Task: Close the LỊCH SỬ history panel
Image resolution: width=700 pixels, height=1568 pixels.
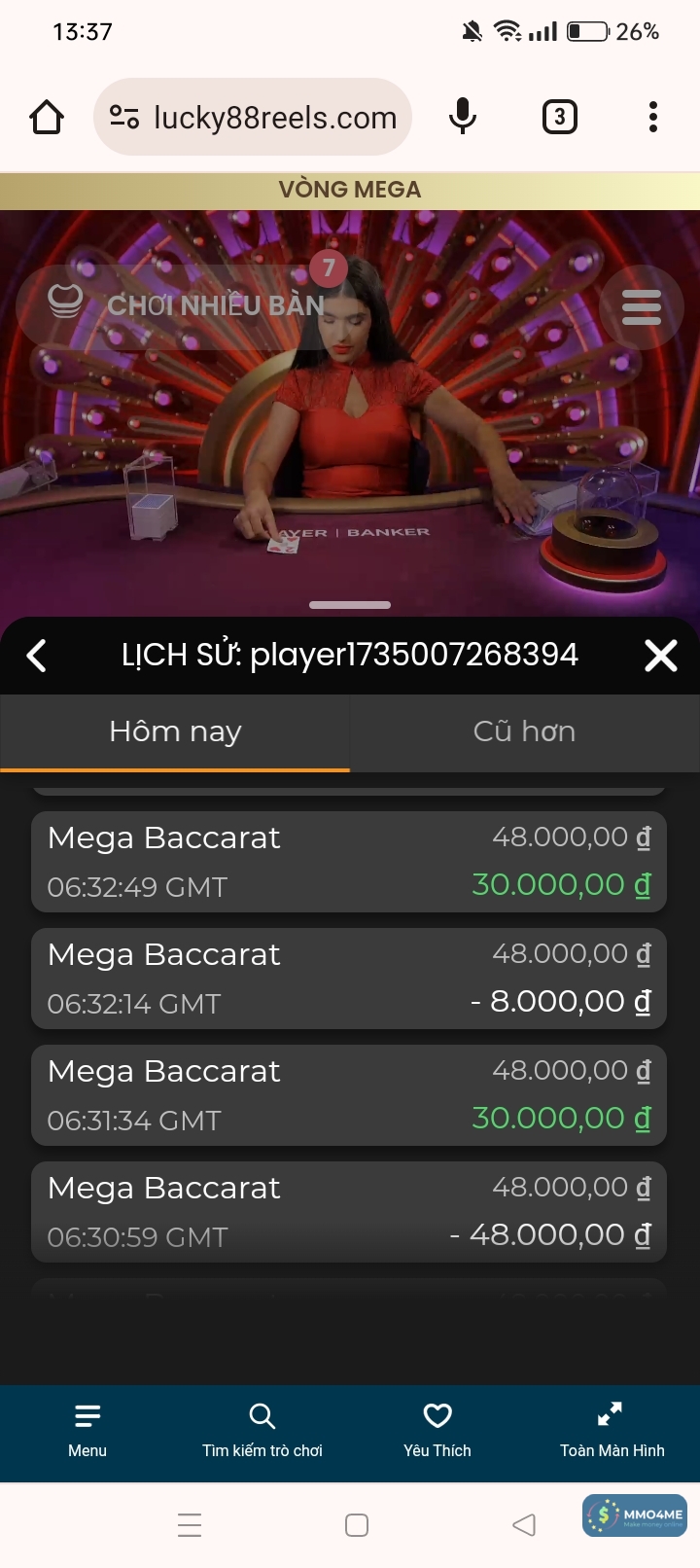Action: [x=660, y=656]
